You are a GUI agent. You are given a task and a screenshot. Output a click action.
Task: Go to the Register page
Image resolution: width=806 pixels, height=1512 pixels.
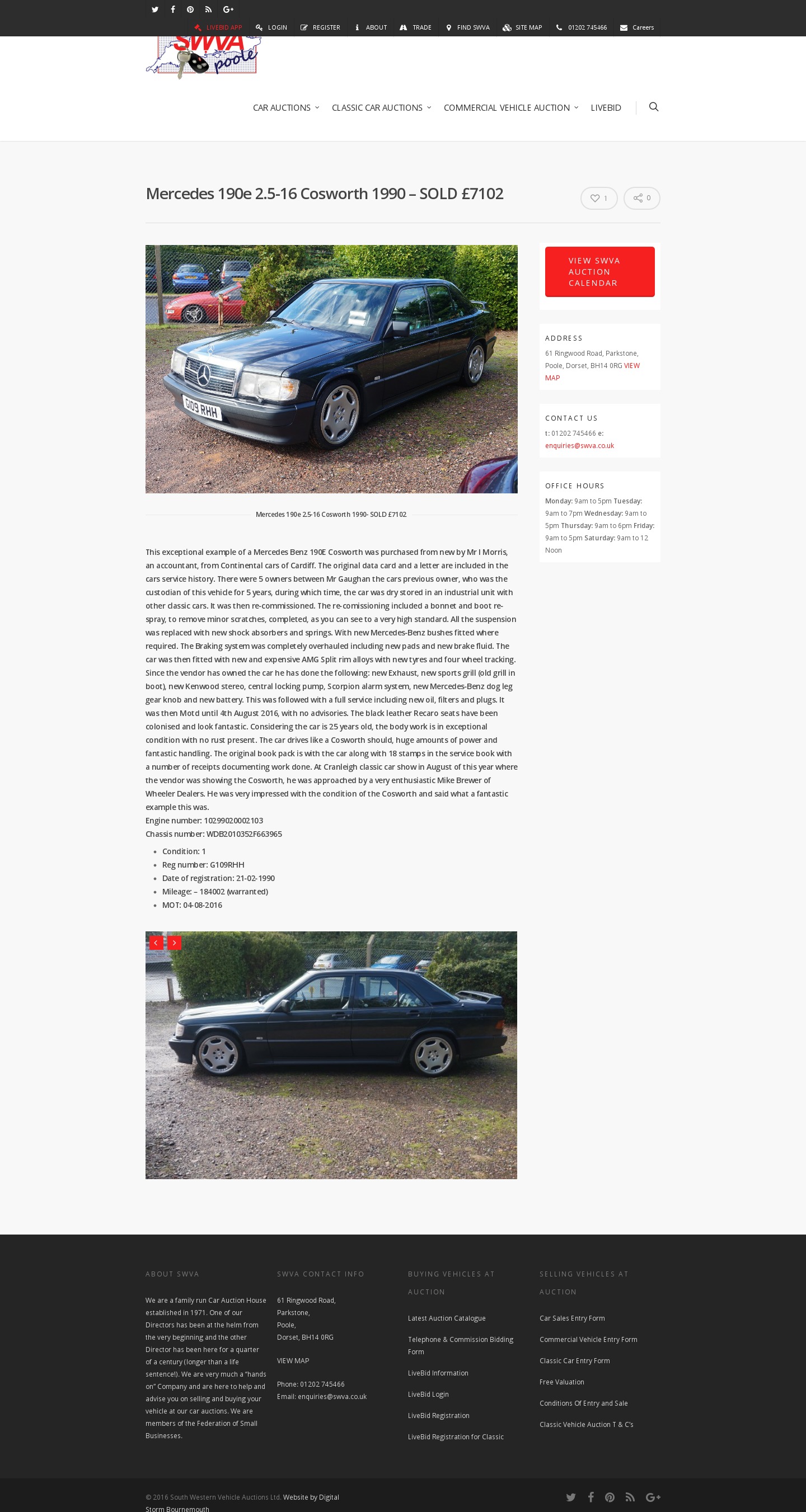click(320, 27)
